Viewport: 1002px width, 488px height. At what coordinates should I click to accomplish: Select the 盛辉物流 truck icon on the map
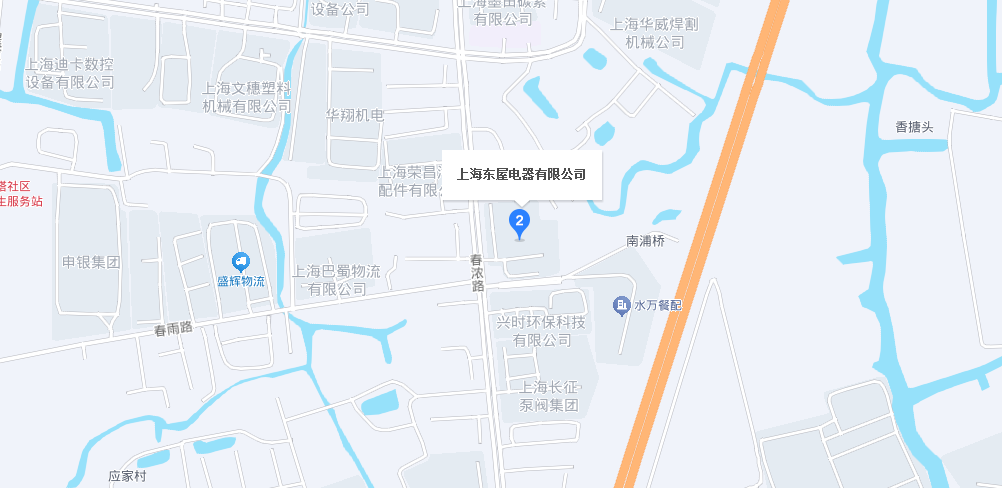[x=240, y=262]
